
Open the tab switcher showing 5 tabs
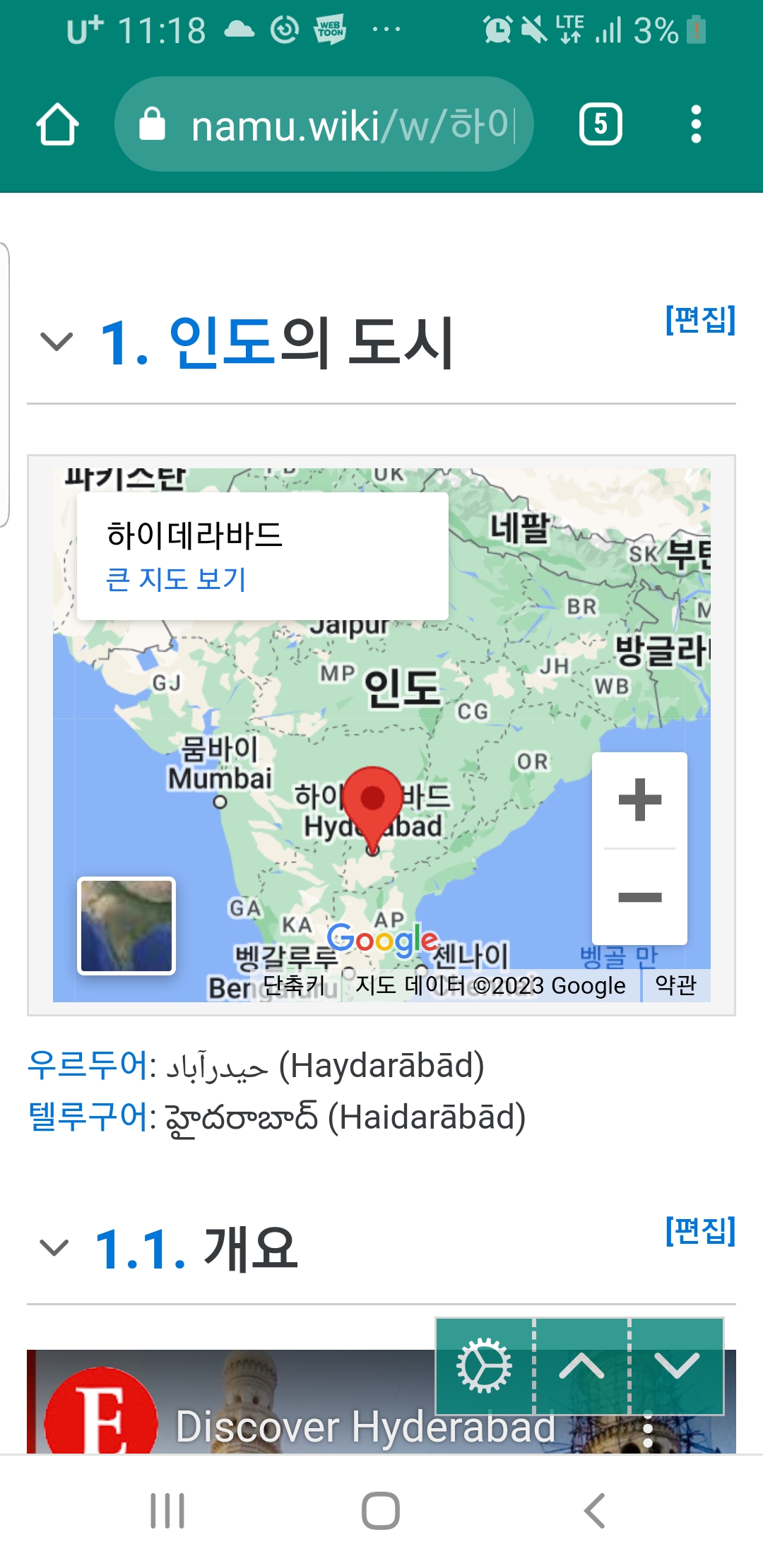point(601,125)
